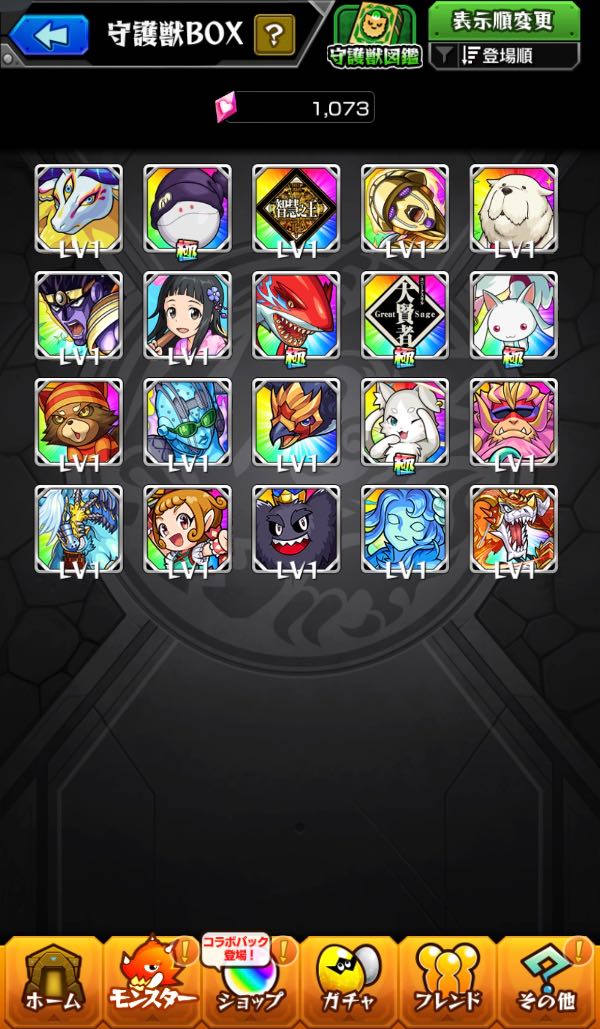Select the black-haired girl guardian

pyautogui.click(x=187, y=315)
